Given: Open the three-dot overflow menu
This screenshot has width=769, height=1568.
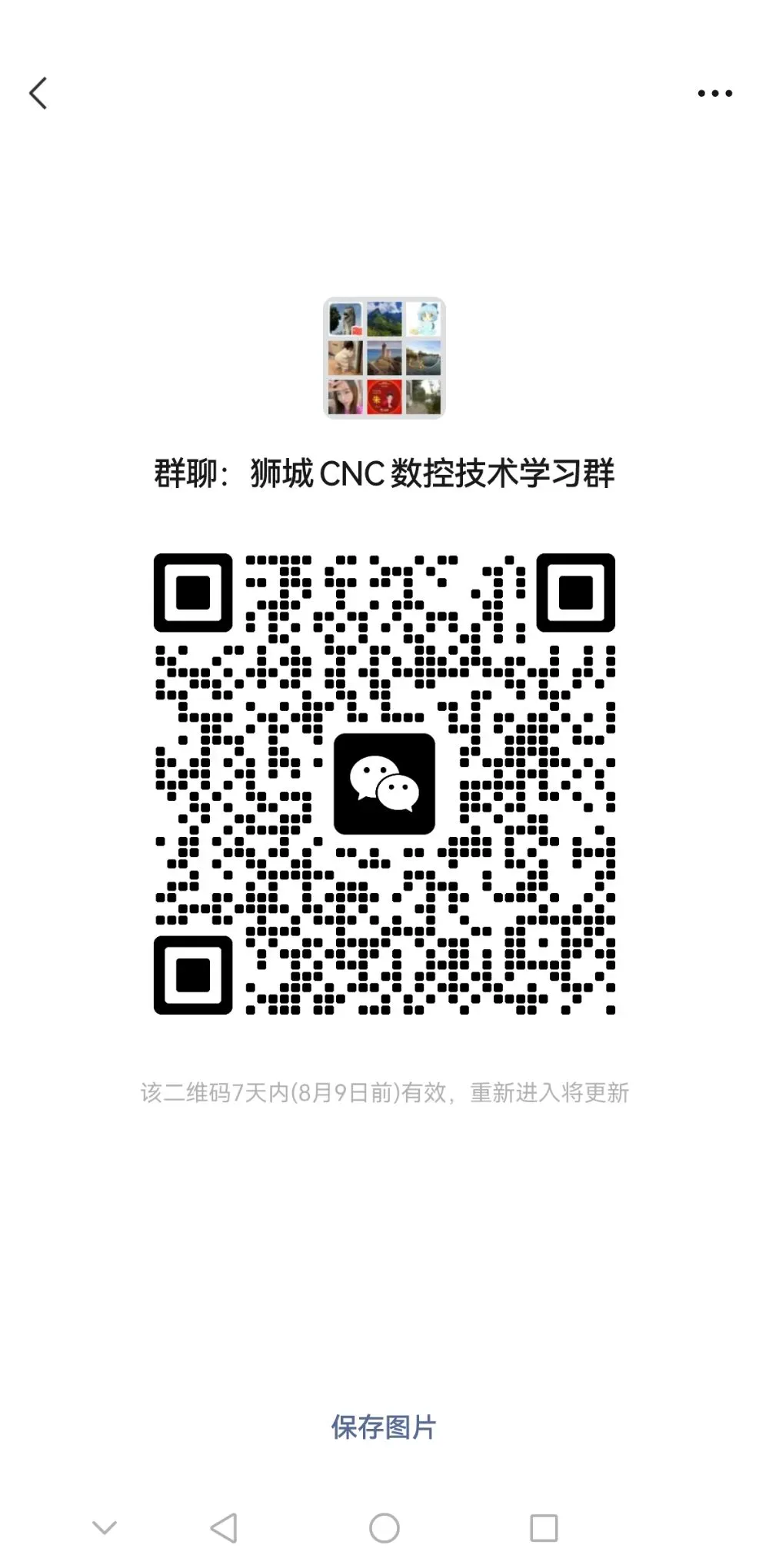Looking at the screenshot, I should tap(714, 94).
